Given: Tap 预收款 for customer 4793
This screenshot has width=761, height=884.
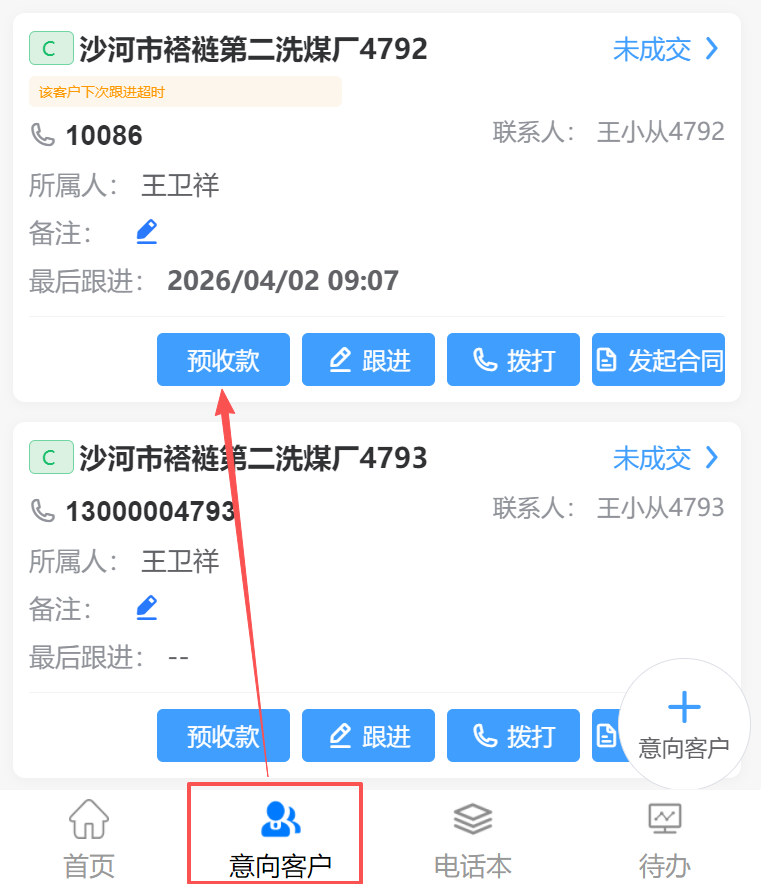Looking at the screenshot, I should coord(223,736).
